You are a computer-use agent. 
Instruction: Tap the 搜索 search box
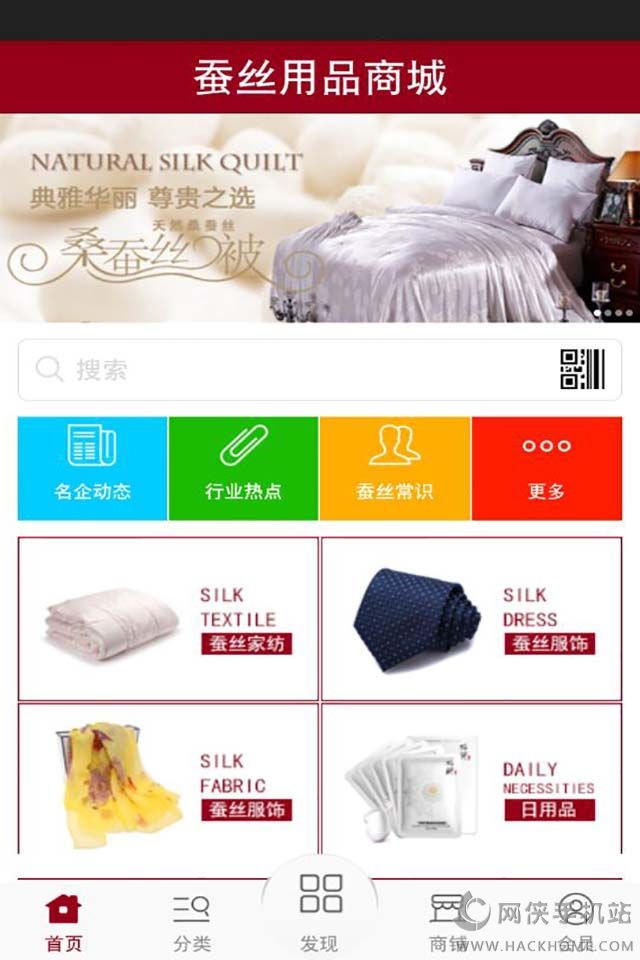290,370
